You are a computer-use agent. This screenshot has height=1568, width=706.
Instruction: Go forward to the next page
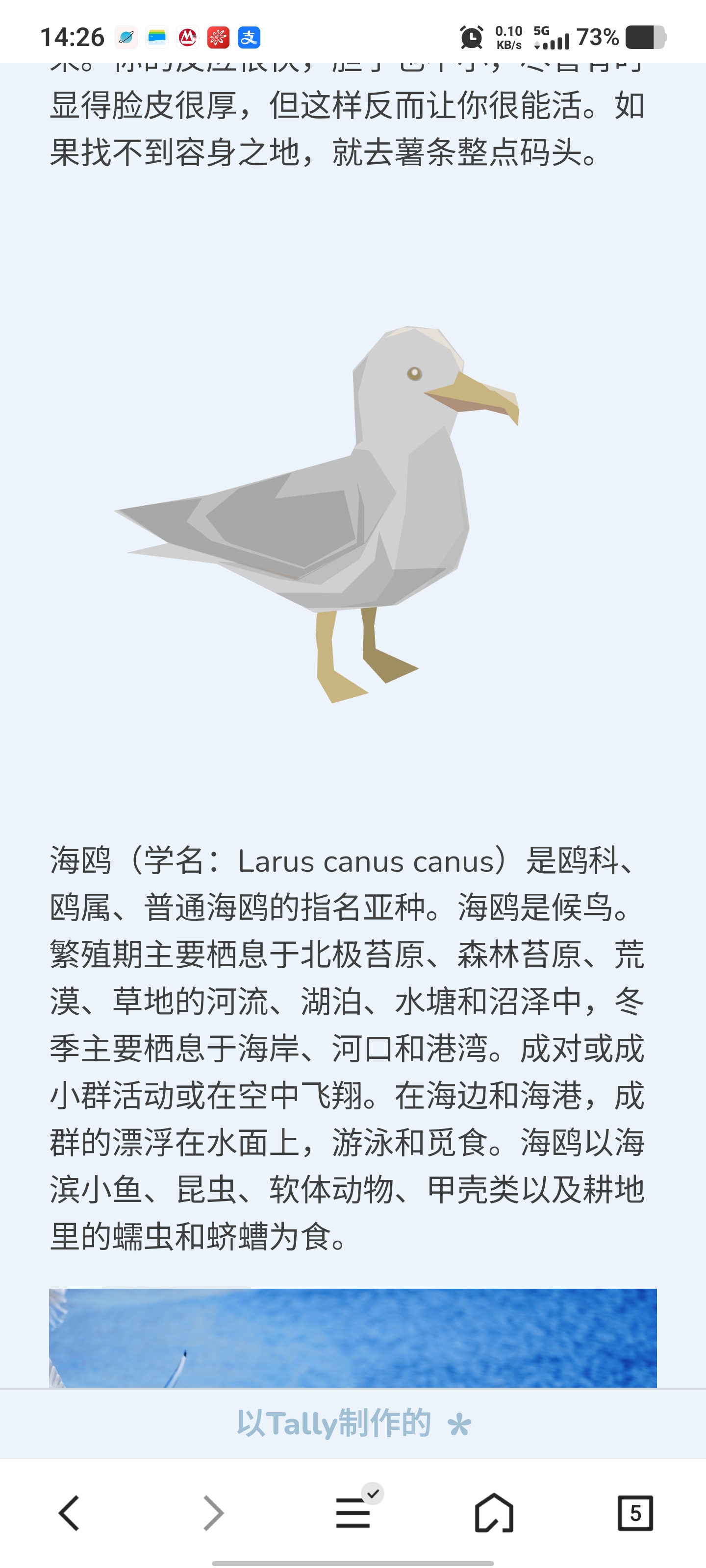click(213, 1513)
